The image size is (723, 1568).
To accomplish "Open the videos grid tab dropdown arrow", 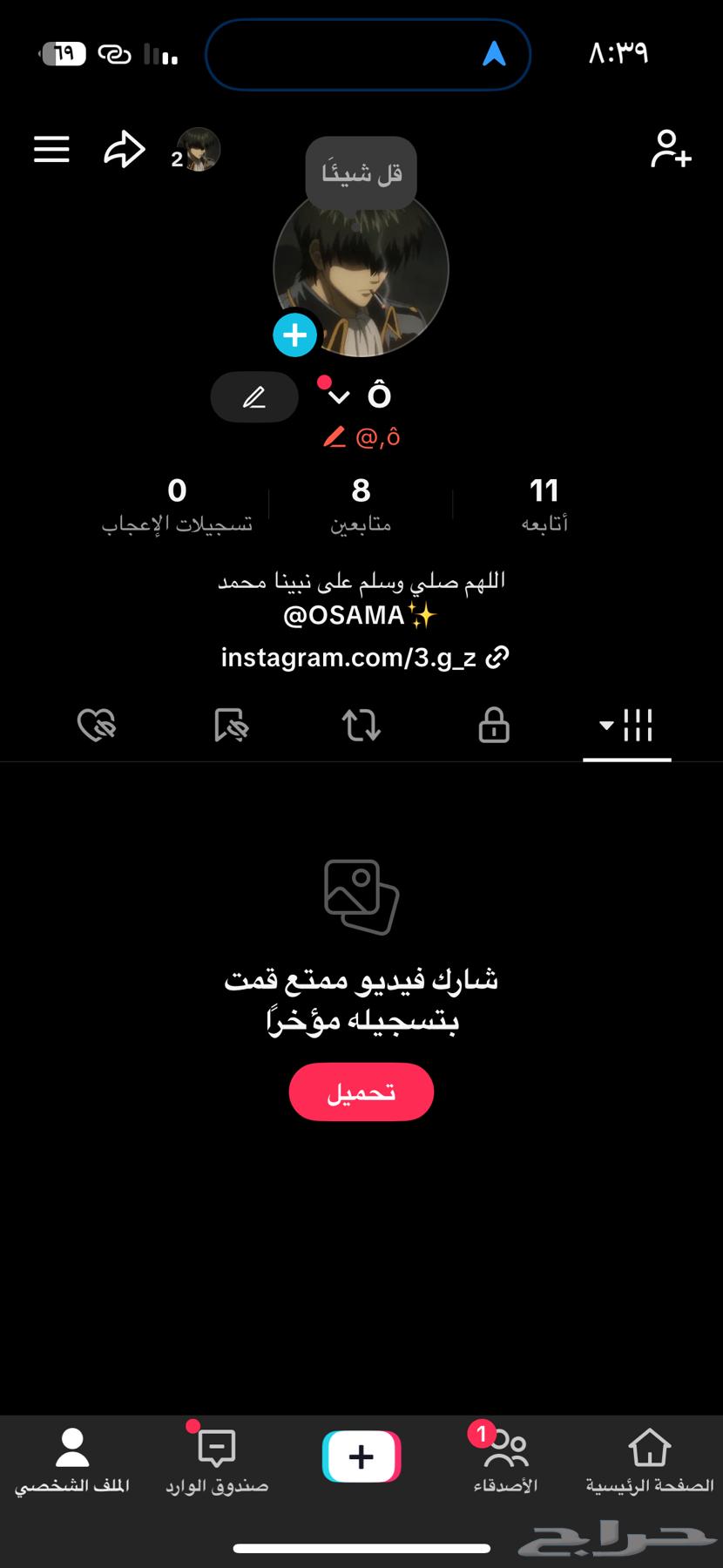I will click(x=605, y=726).
